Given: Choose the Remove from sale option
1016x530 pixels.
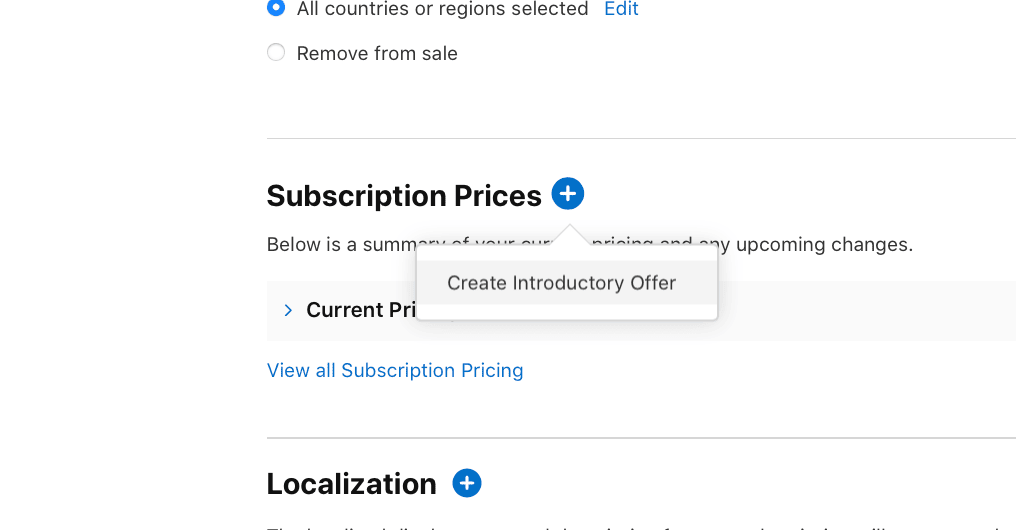Looking at the screenshot, I should (x=276, y=53).
